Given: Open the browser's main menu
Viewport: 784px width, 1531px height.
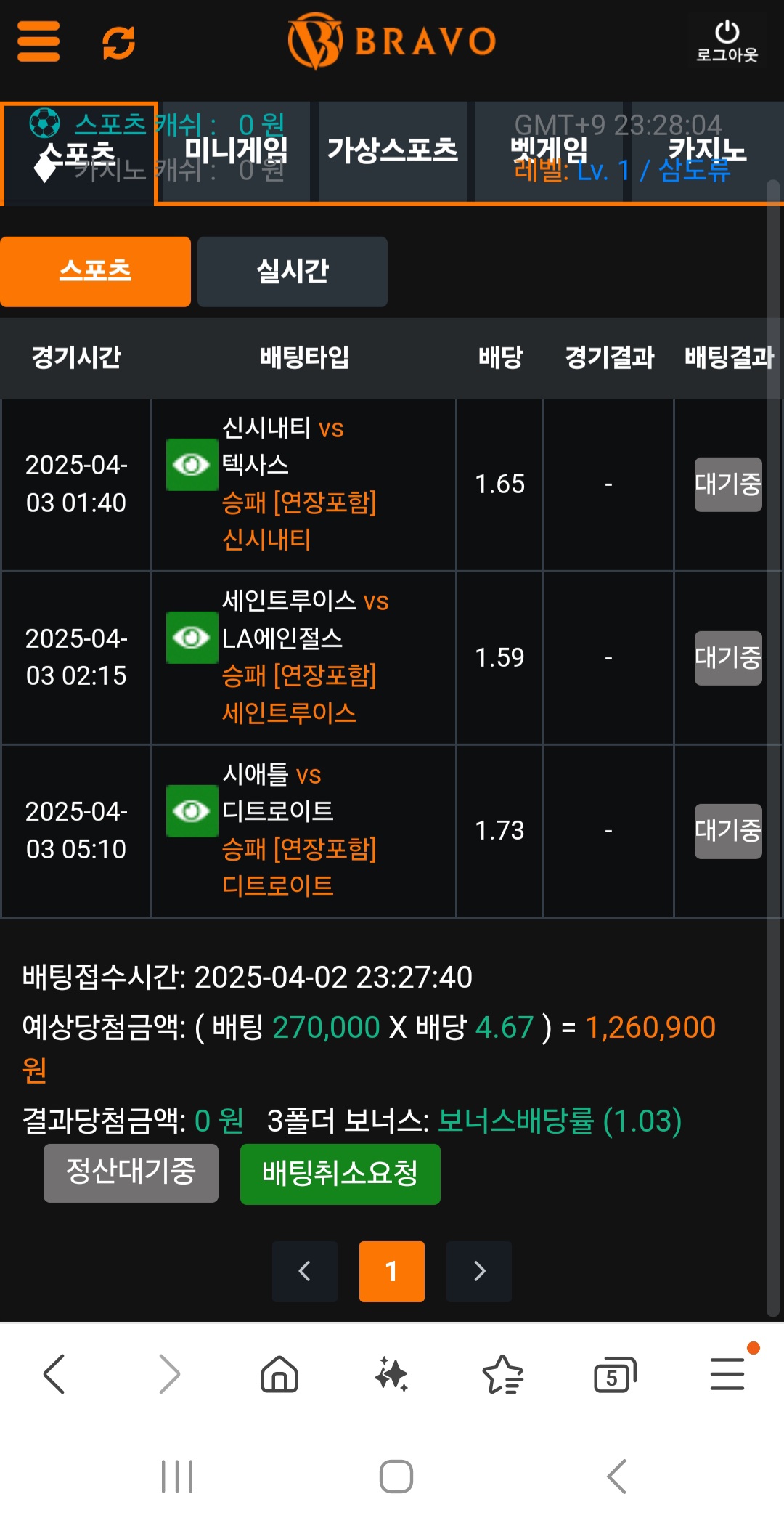Looking at the screenshot, I should point(727,1374).
